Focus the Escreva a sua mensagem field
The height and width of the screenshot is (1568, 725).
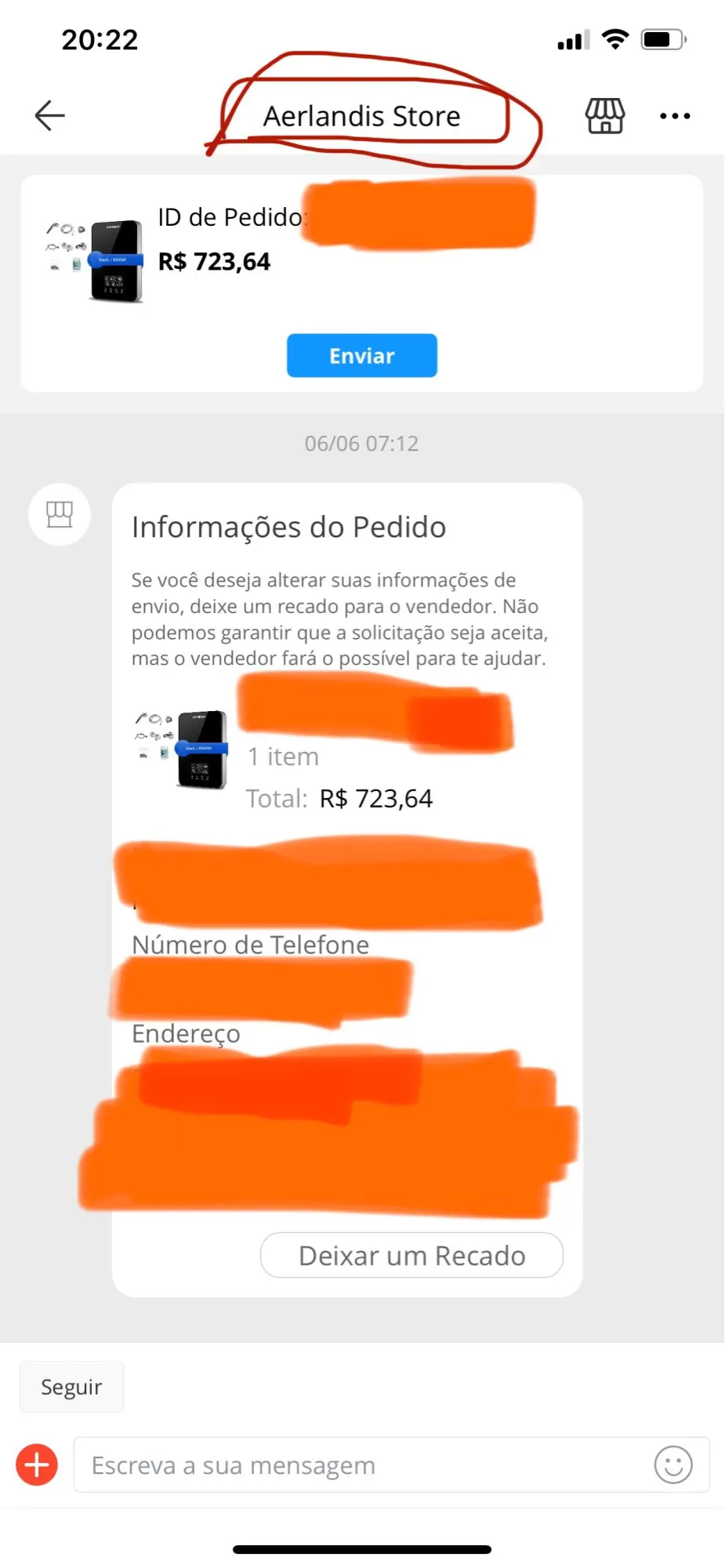coord(361,1465)
